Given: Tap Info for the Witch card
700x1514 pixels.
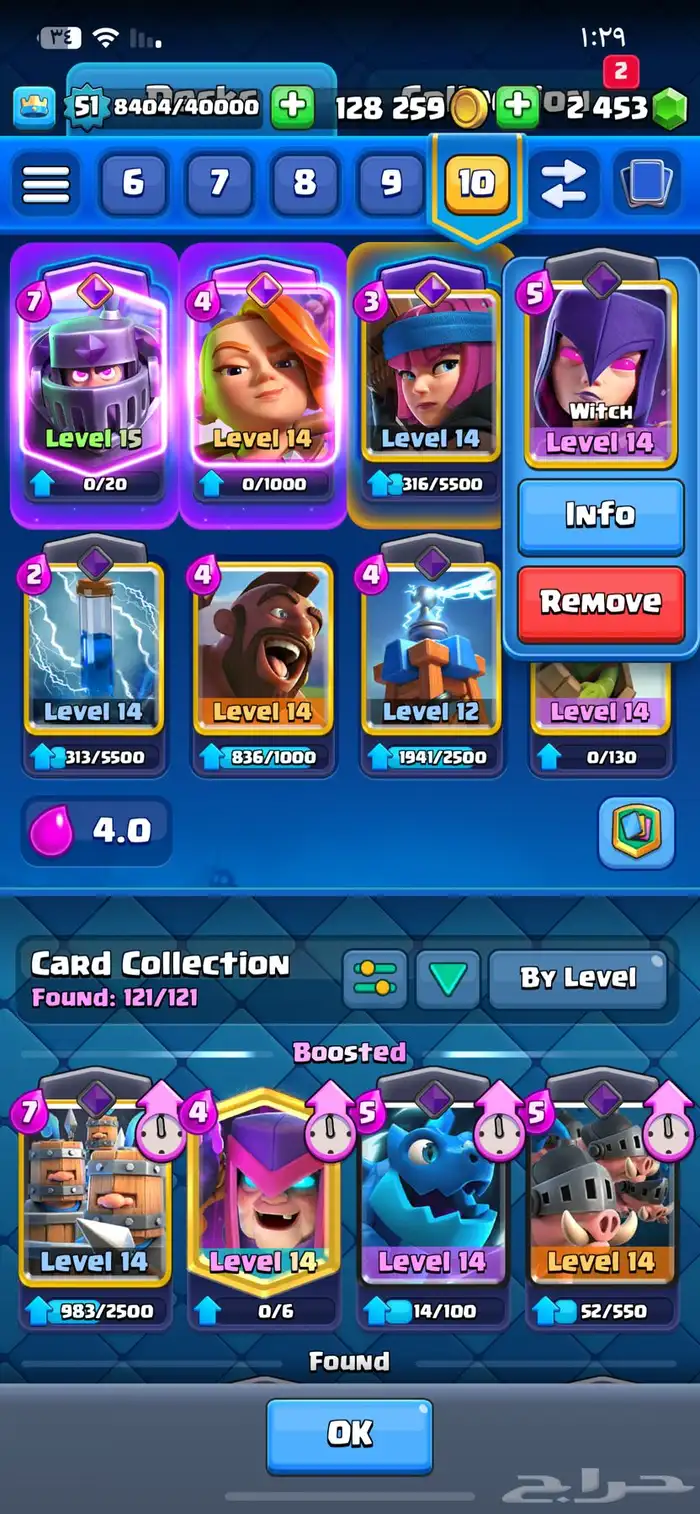Looking at the screenshot, I should point(601,514).
